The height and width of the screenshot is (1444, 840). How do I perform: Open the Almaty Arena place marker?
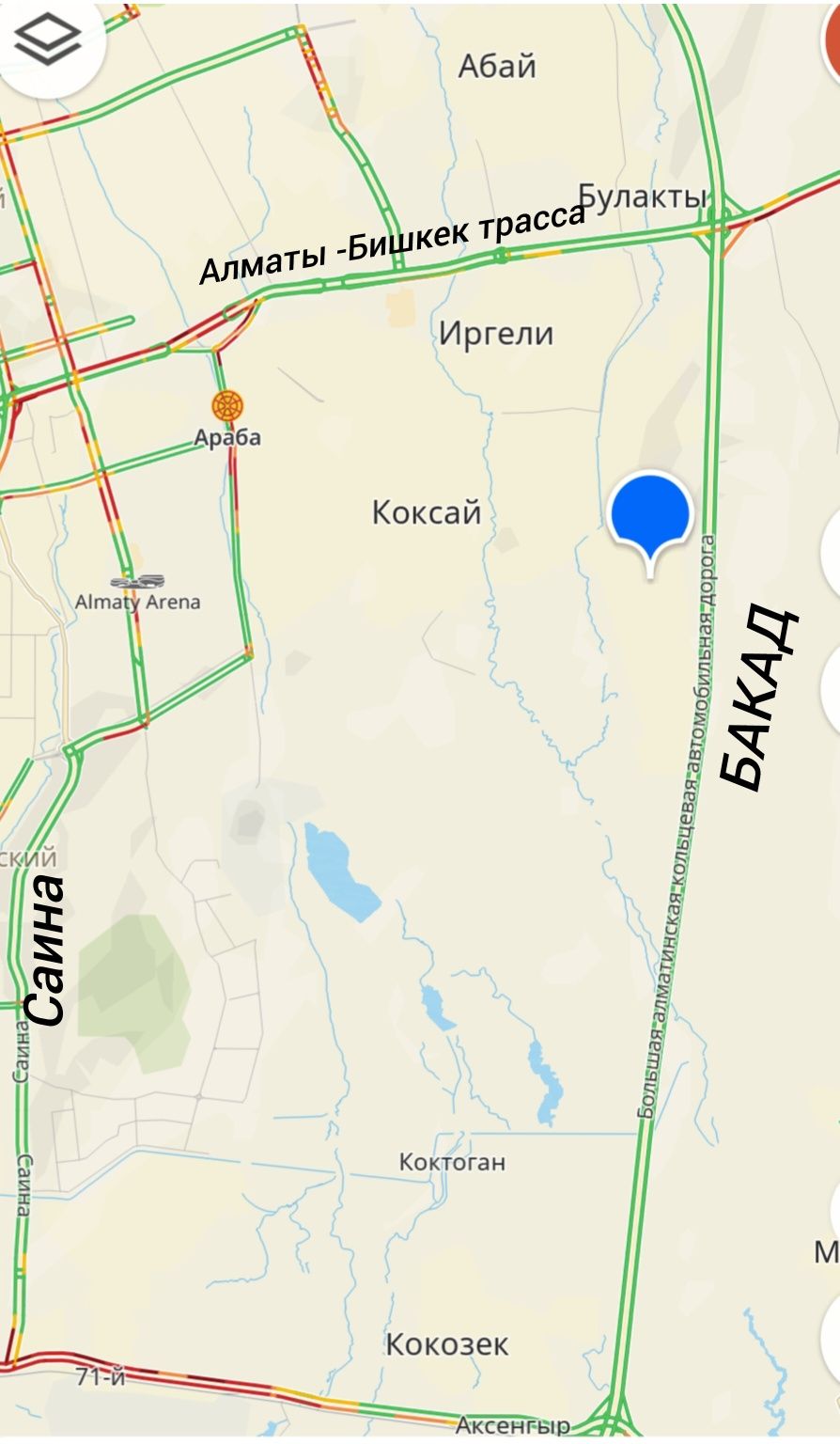137,583
